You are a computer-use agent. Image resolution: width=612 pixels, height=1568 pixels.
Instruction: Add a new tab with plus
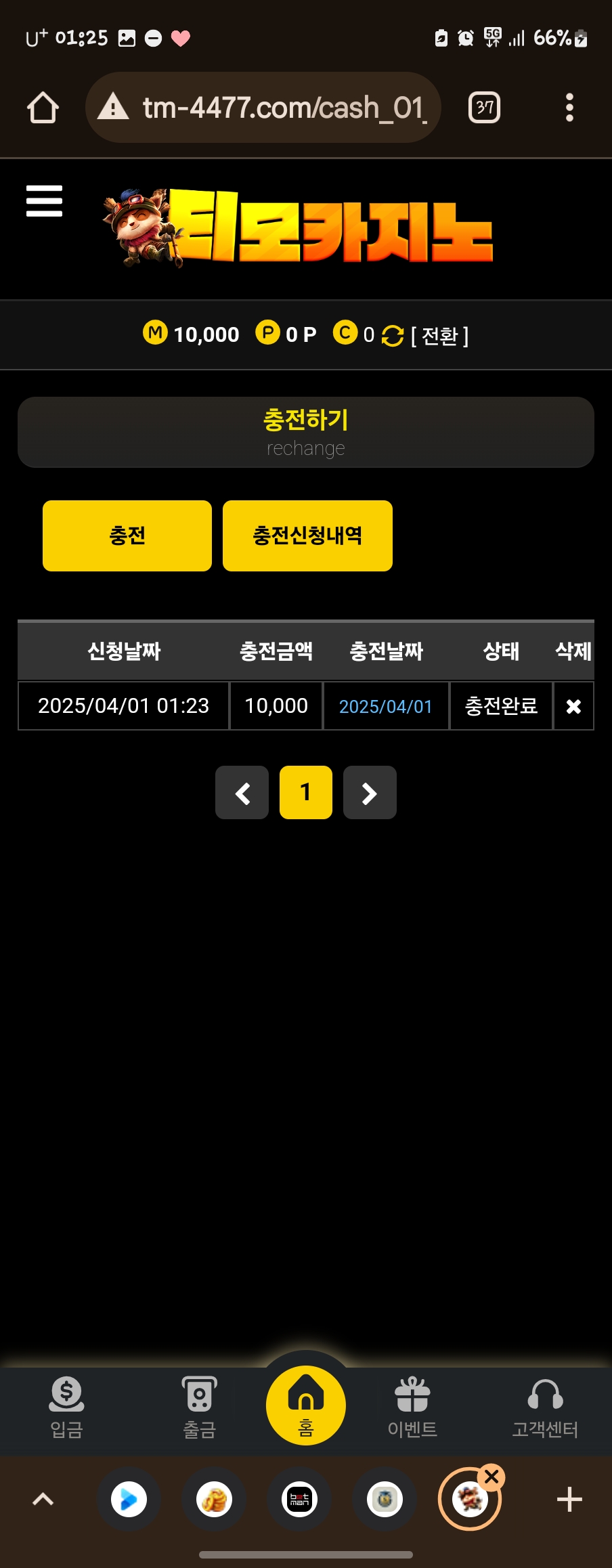569,1499
